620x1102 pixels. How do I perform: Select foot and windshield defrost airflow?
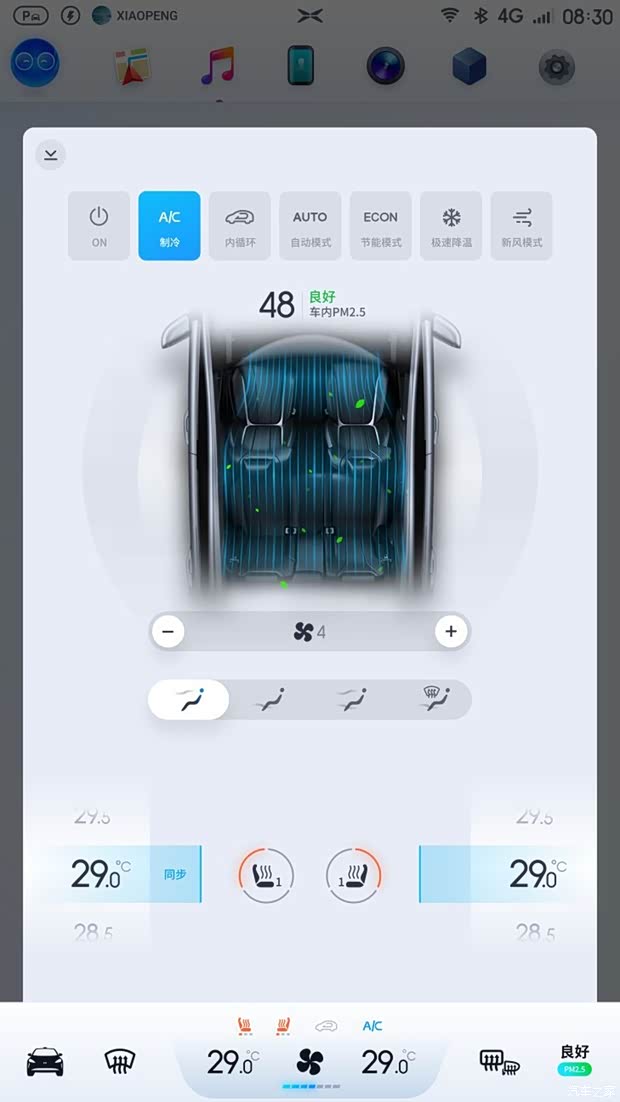pos(431,700)
